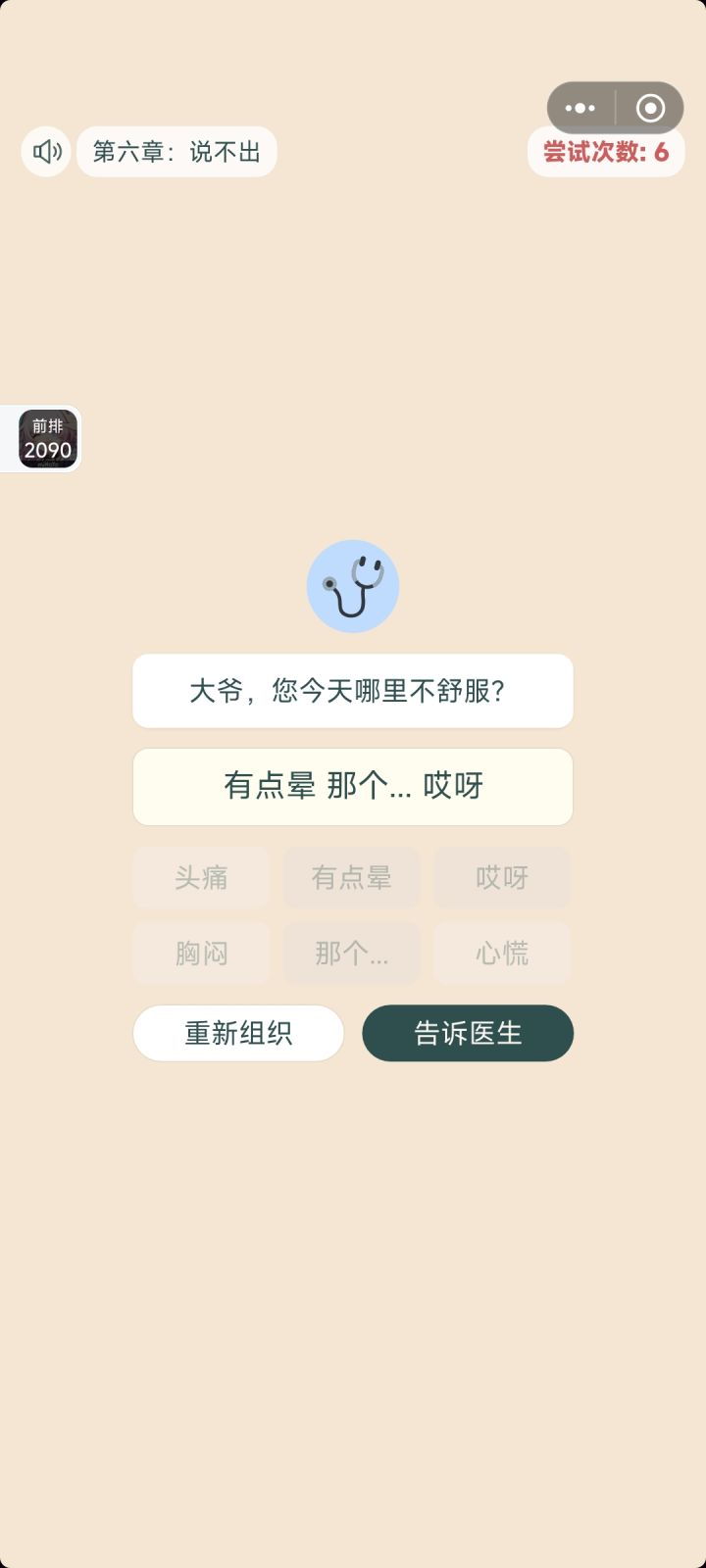This screenshot has height=1568, width=706.
Task: Click the composed answer bubble 有点晕 那个... 哎呀
Action: click(x=353, y=786)
